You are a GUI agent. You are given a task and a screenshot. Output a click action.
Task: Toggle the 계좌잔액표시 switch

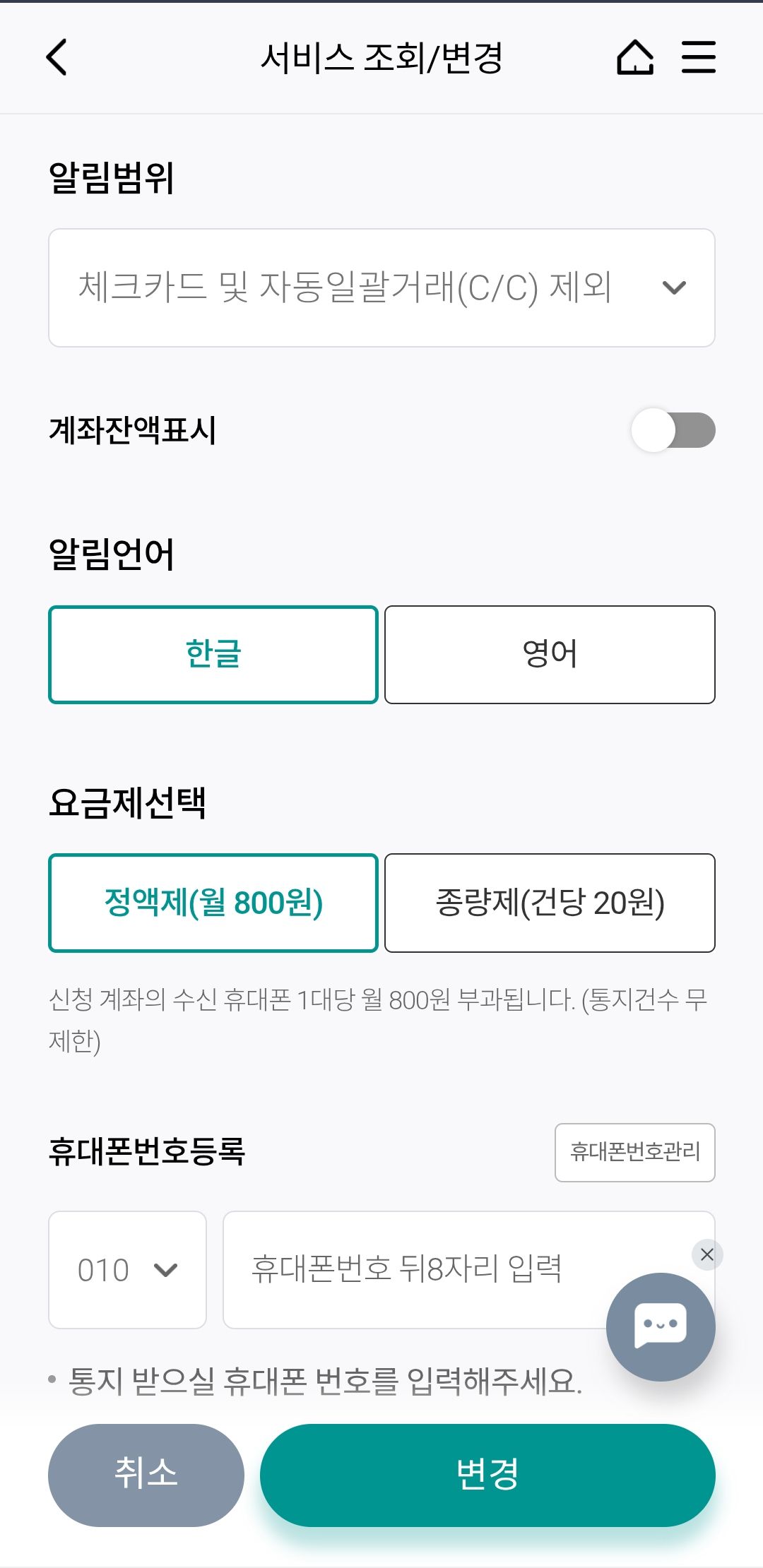click(x=673, y=430)
